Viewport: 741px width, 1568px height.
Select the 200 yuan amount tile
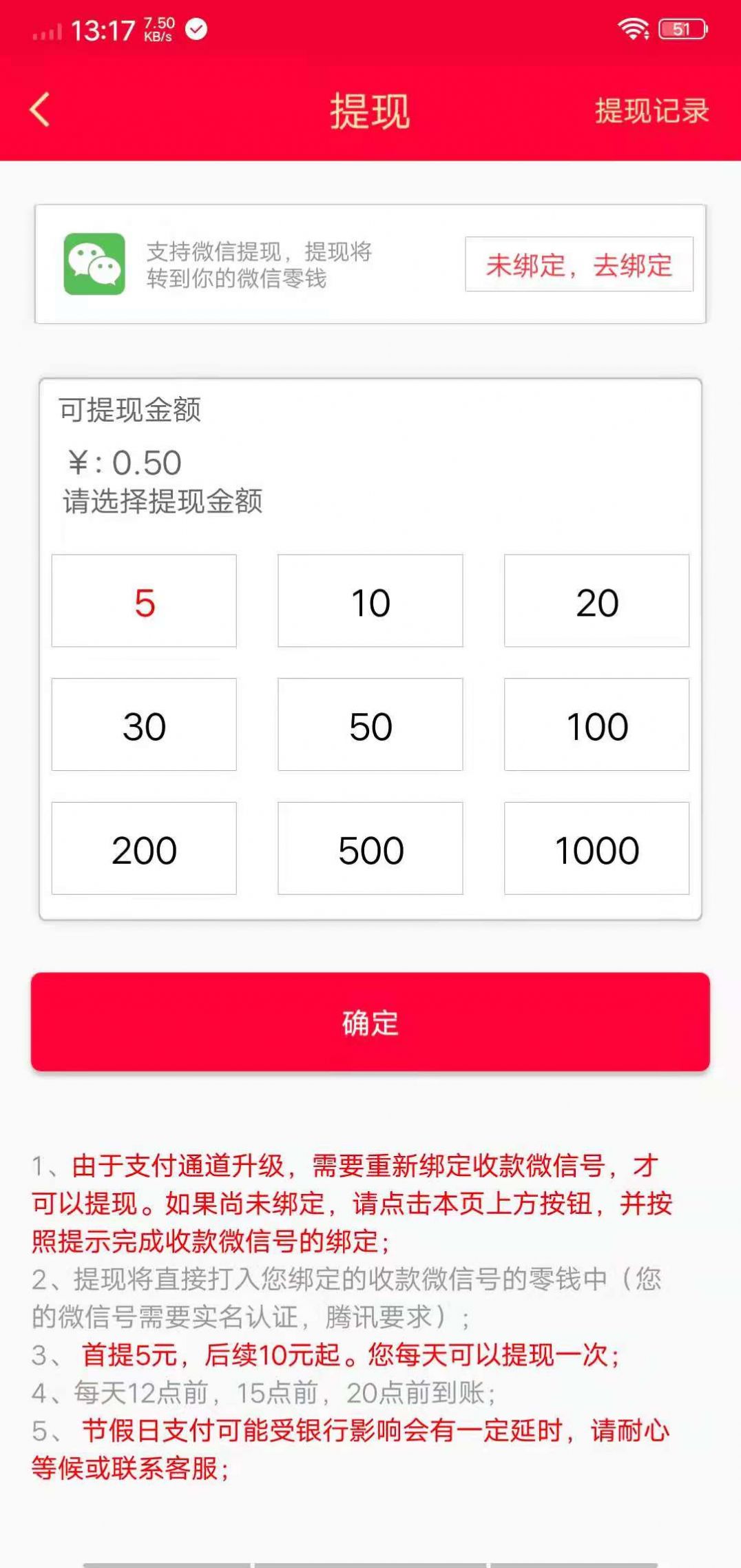142,849
